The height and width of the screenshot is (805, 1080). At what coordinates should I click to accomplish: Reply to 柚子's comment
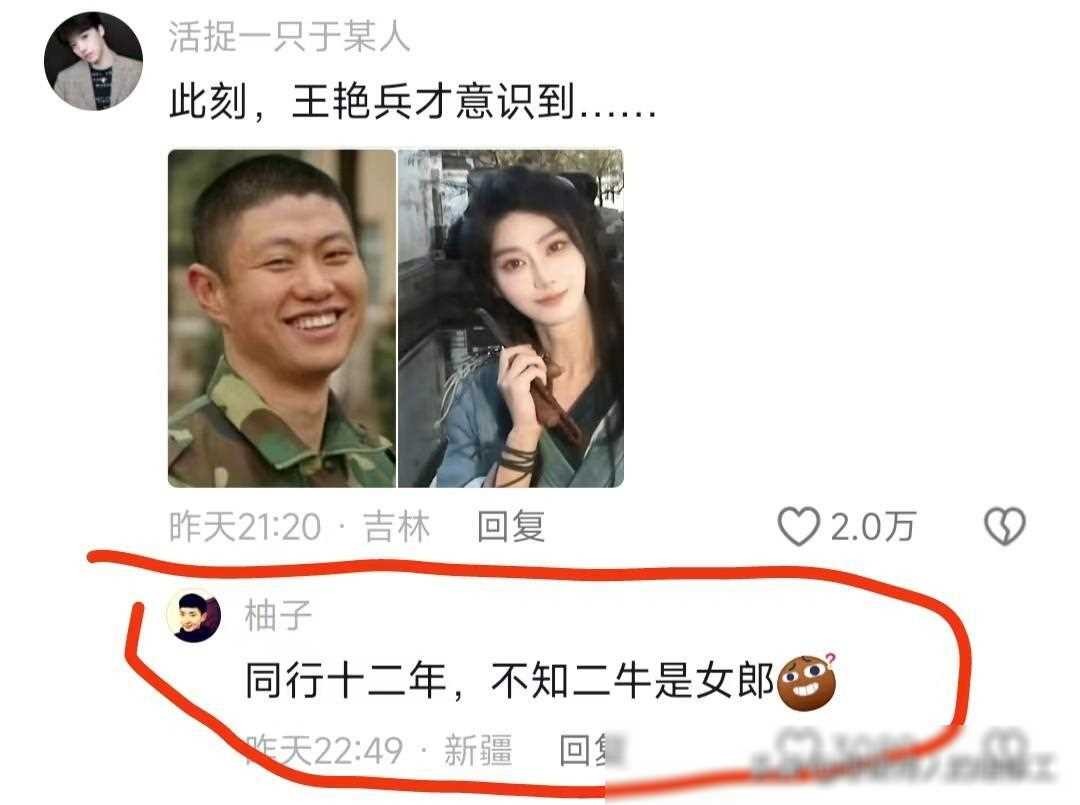pos(585,750)
